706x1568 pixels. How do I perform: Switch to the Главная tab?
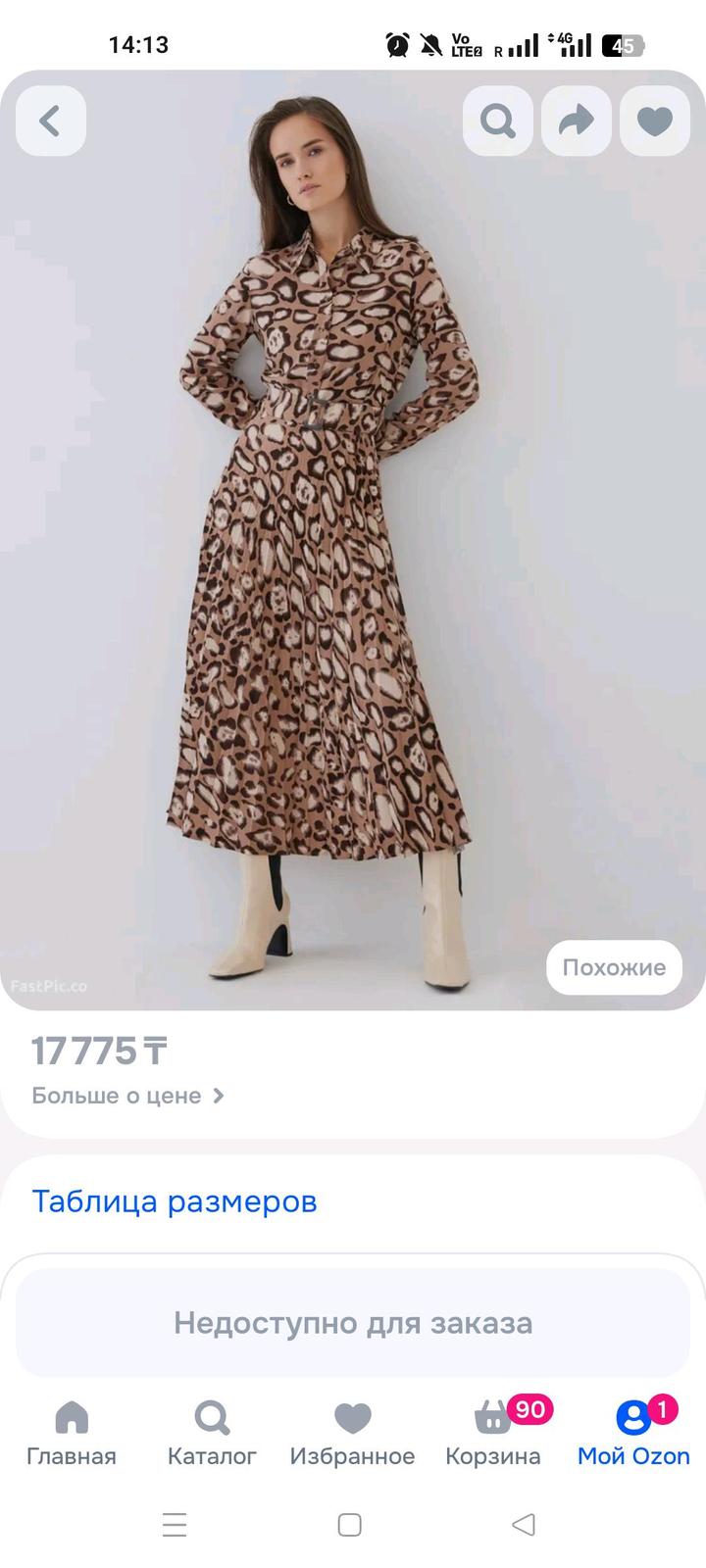72,1433
